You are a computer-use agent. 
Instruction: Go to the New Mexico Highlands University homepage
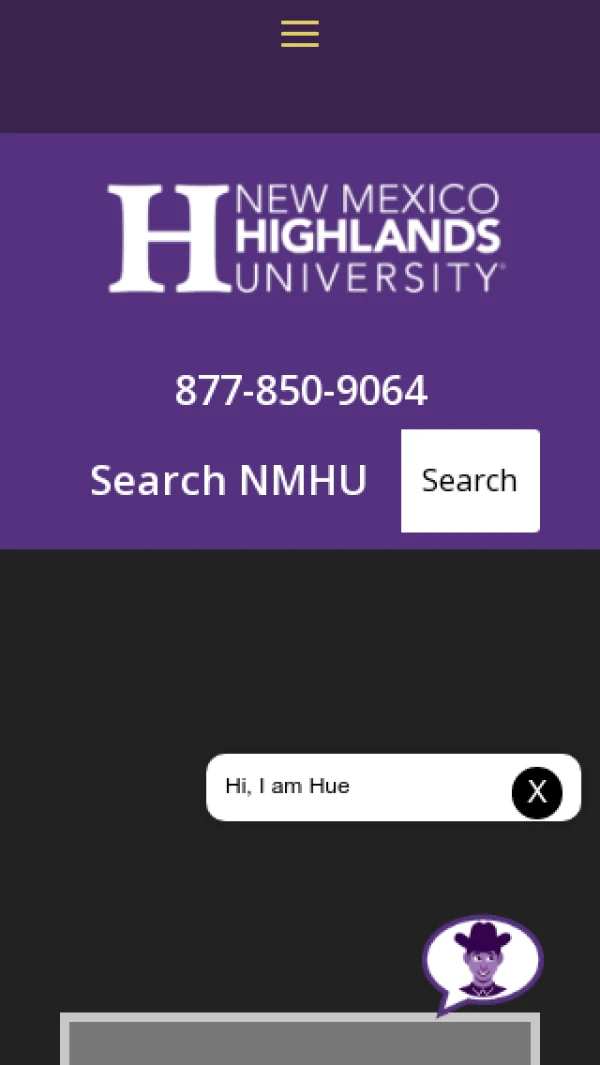306,238
